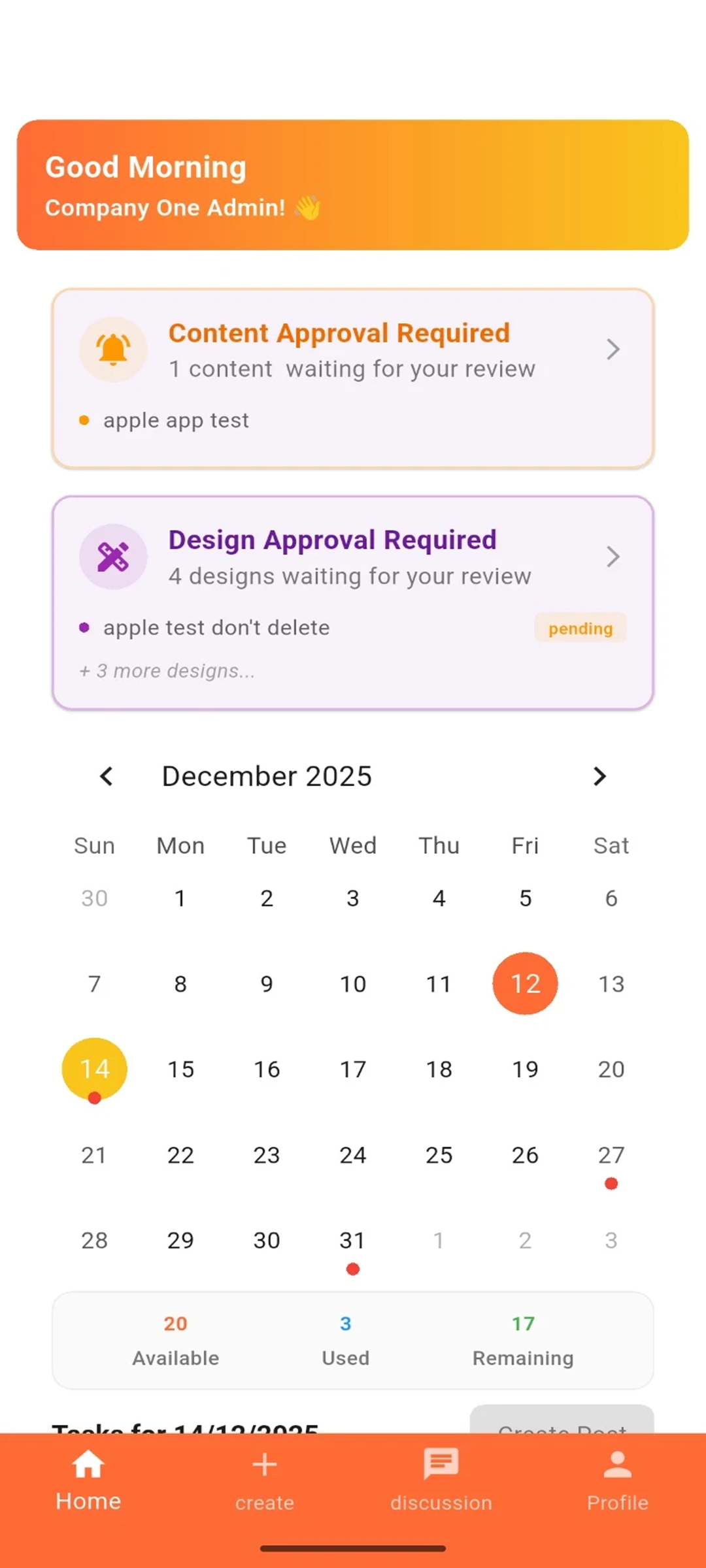Select December 31 on the calendar

click(x=352, y=1240)
